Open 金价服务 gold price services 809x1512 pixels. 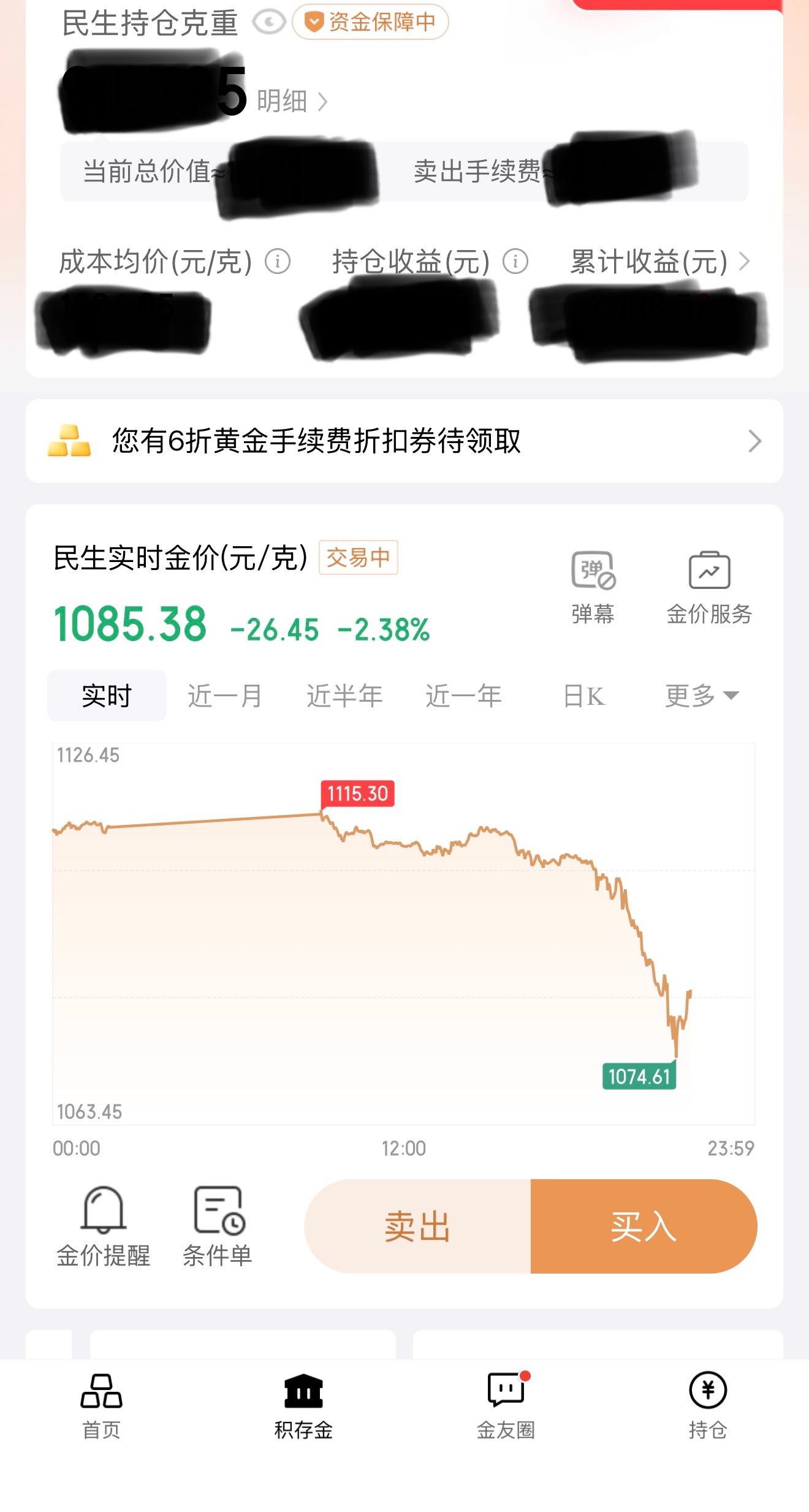point(708,583)
